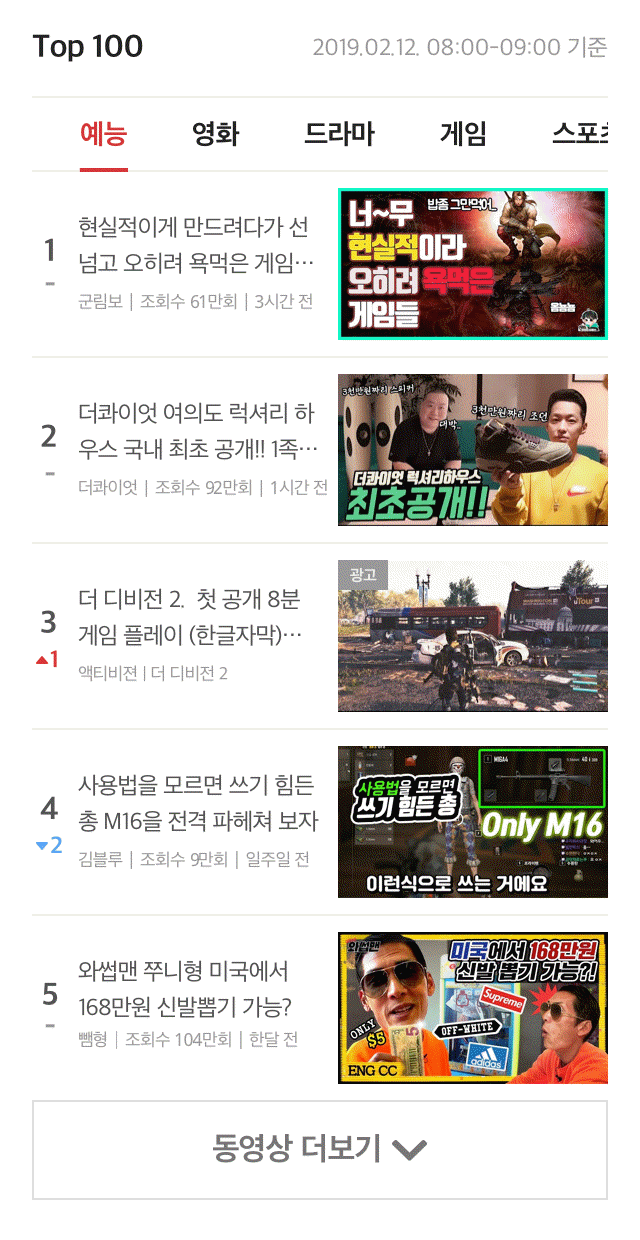Open the 더 디비전 2 gameplay ad video
Viewport: 640px width, 1240px height.
pyautogui.click(x=320, y=636)
